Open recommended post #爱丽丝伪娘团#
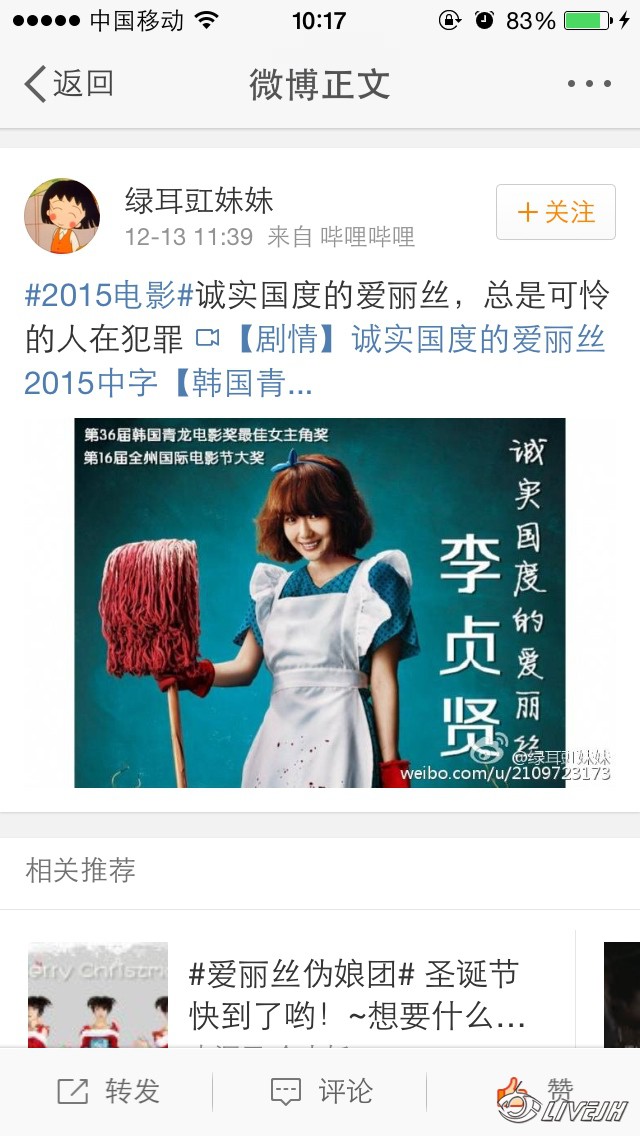Viewport: 640px width, 1136px height. coord(355,992)
